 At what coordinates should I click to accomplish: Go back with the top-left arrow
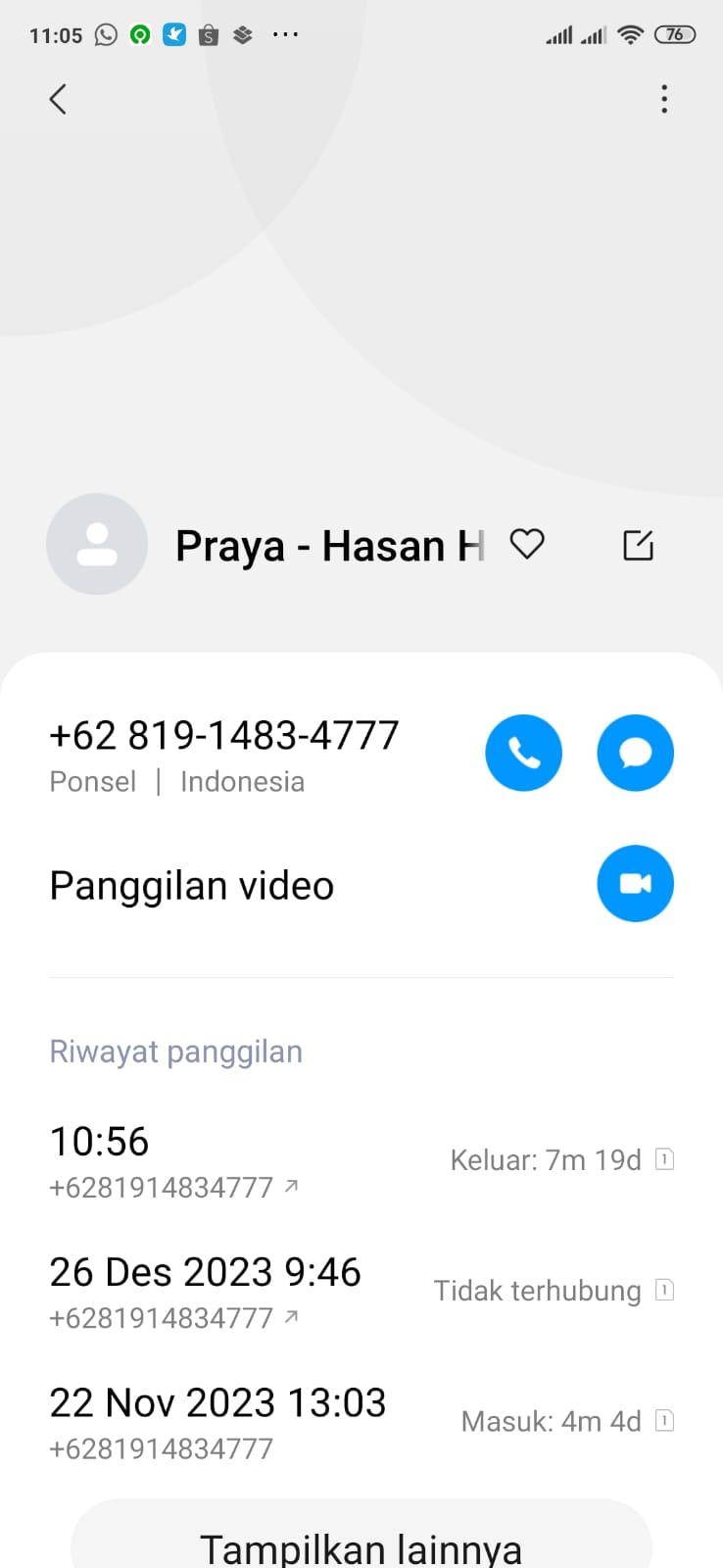point(58,99)
